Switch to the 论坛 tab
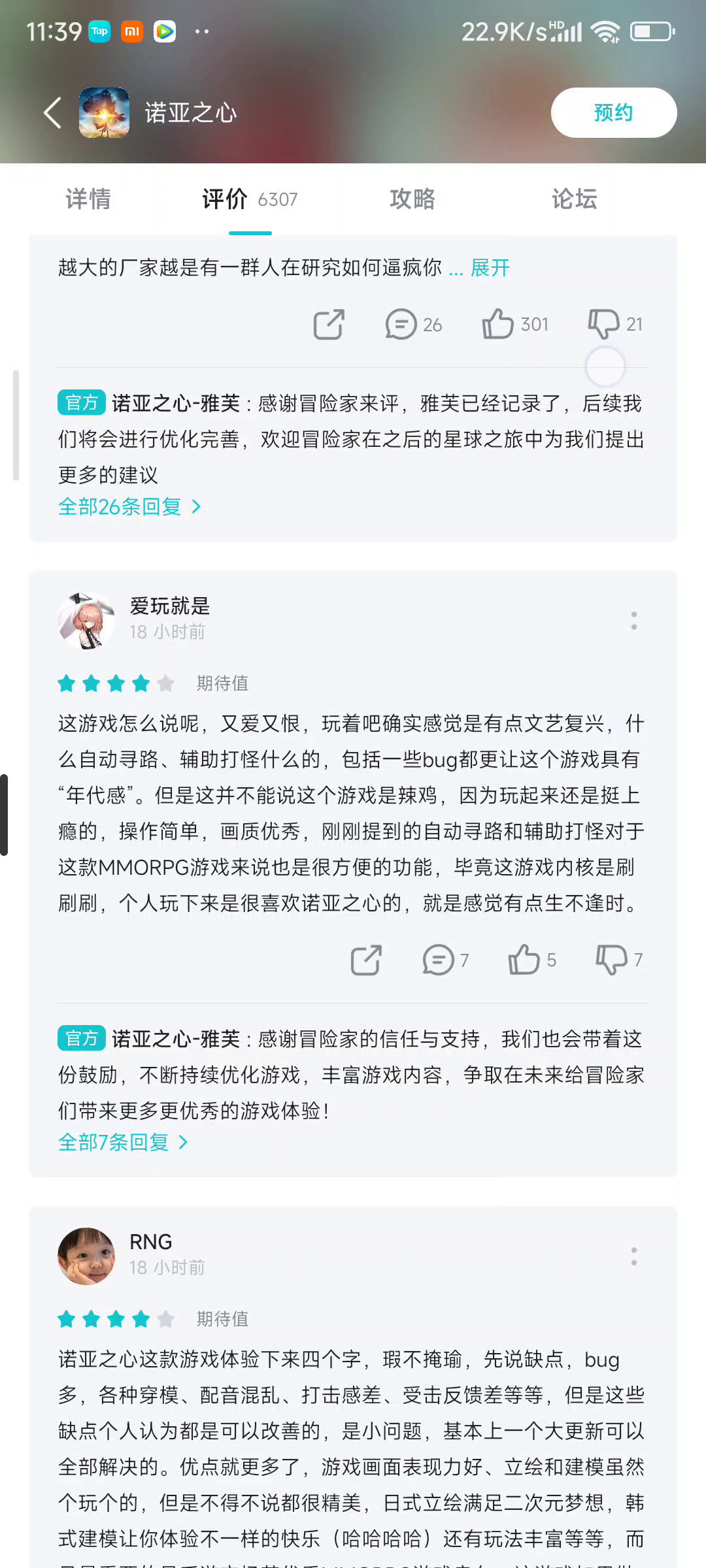 575,199
